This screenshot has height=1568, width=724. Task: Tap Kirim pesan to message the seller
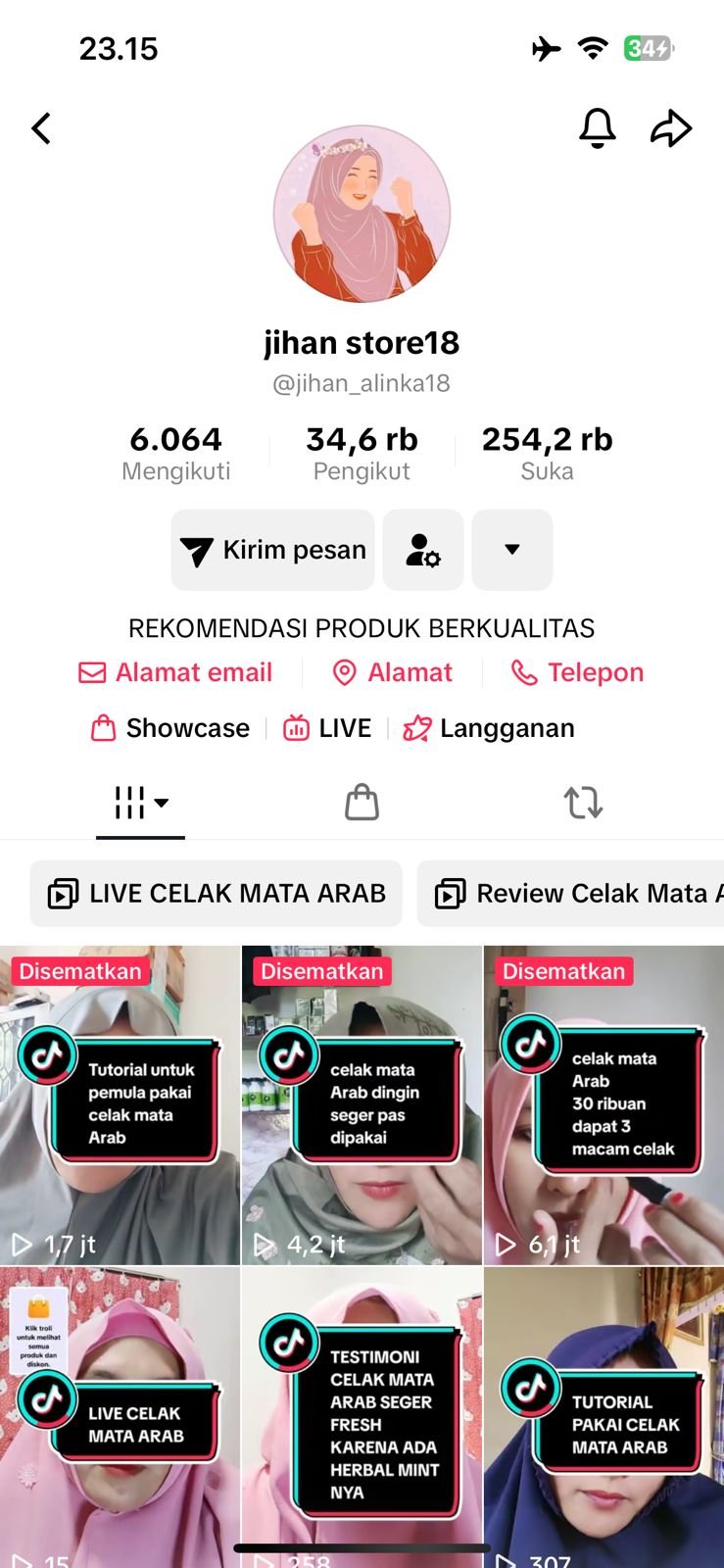point(273,550)
